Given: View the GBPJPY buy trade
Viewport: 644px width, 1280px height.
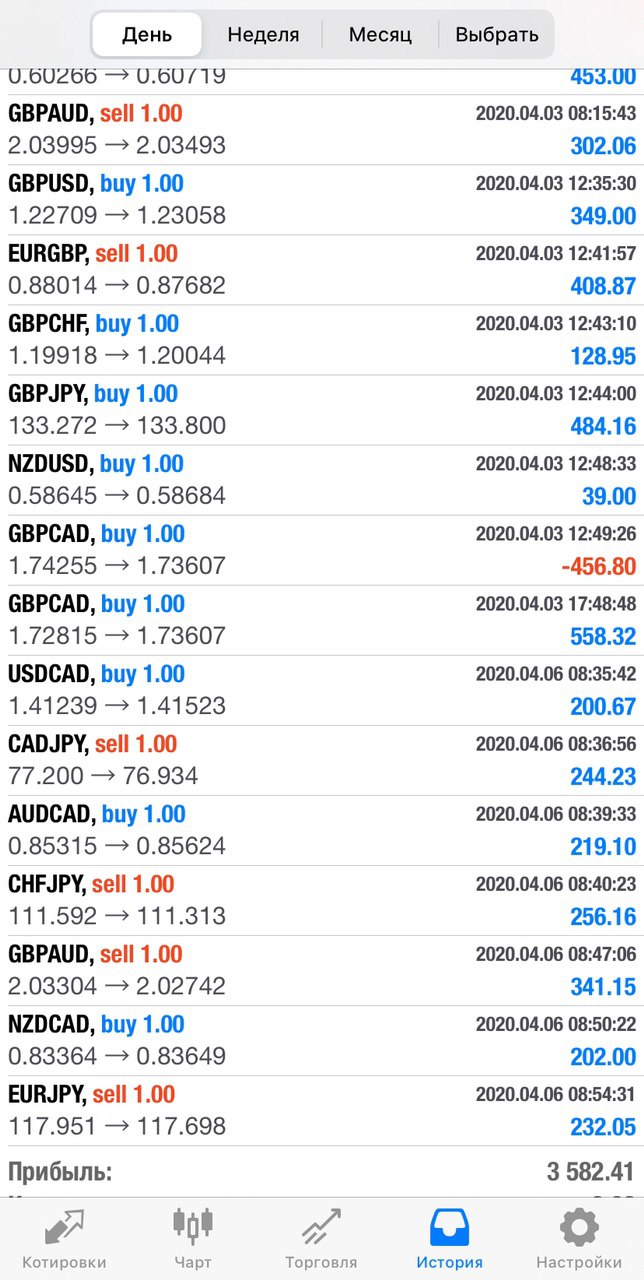Looking at the screenshot, I should [322, 410].
